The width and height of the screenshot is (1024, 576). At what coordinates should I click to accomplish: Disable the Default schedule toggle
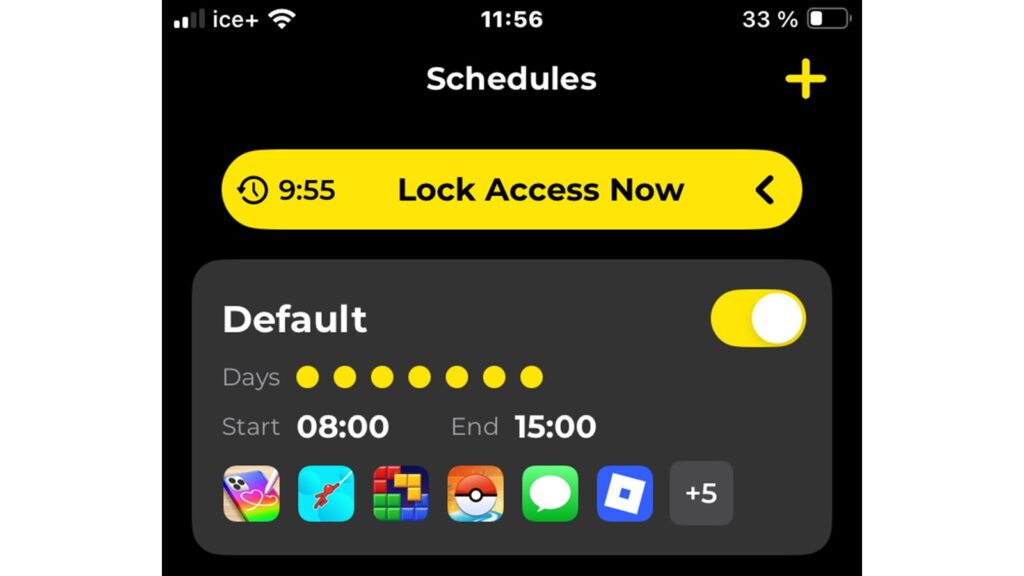tap(758, 319)
